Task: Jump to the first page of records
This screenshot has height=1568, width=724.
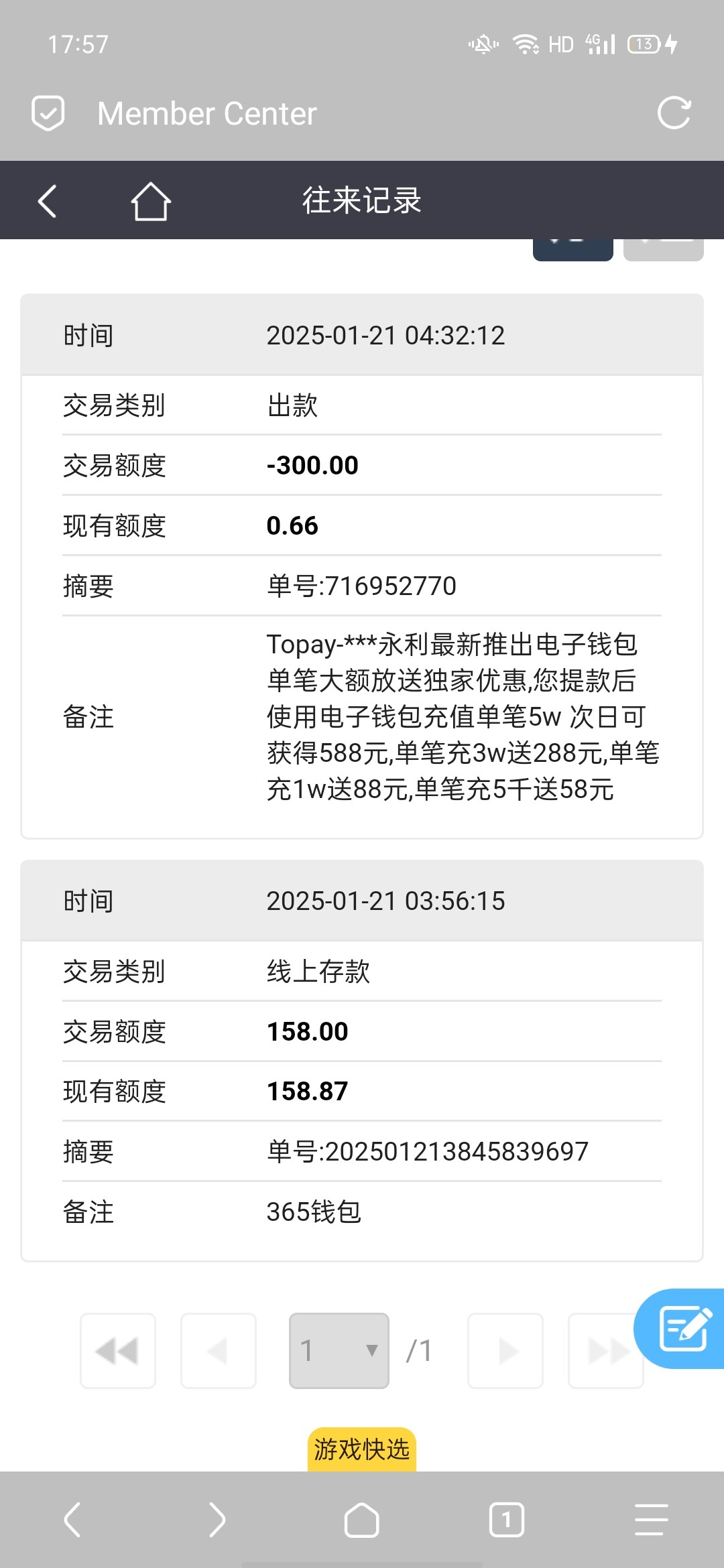Action: click(x=118, y=1351)
